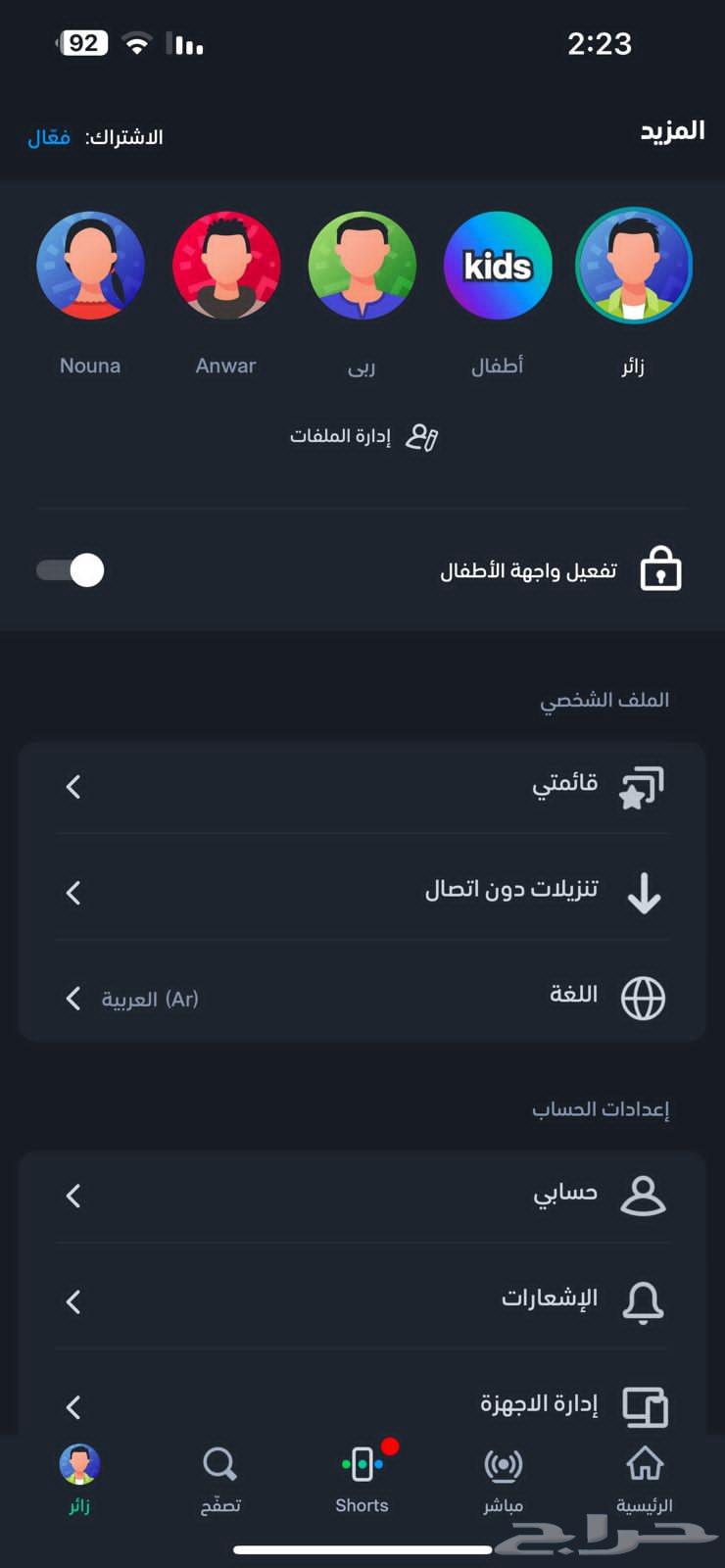Open حسابي account settings
This screenshot has width=725, height=1568.
click(x=362, y=1195)
